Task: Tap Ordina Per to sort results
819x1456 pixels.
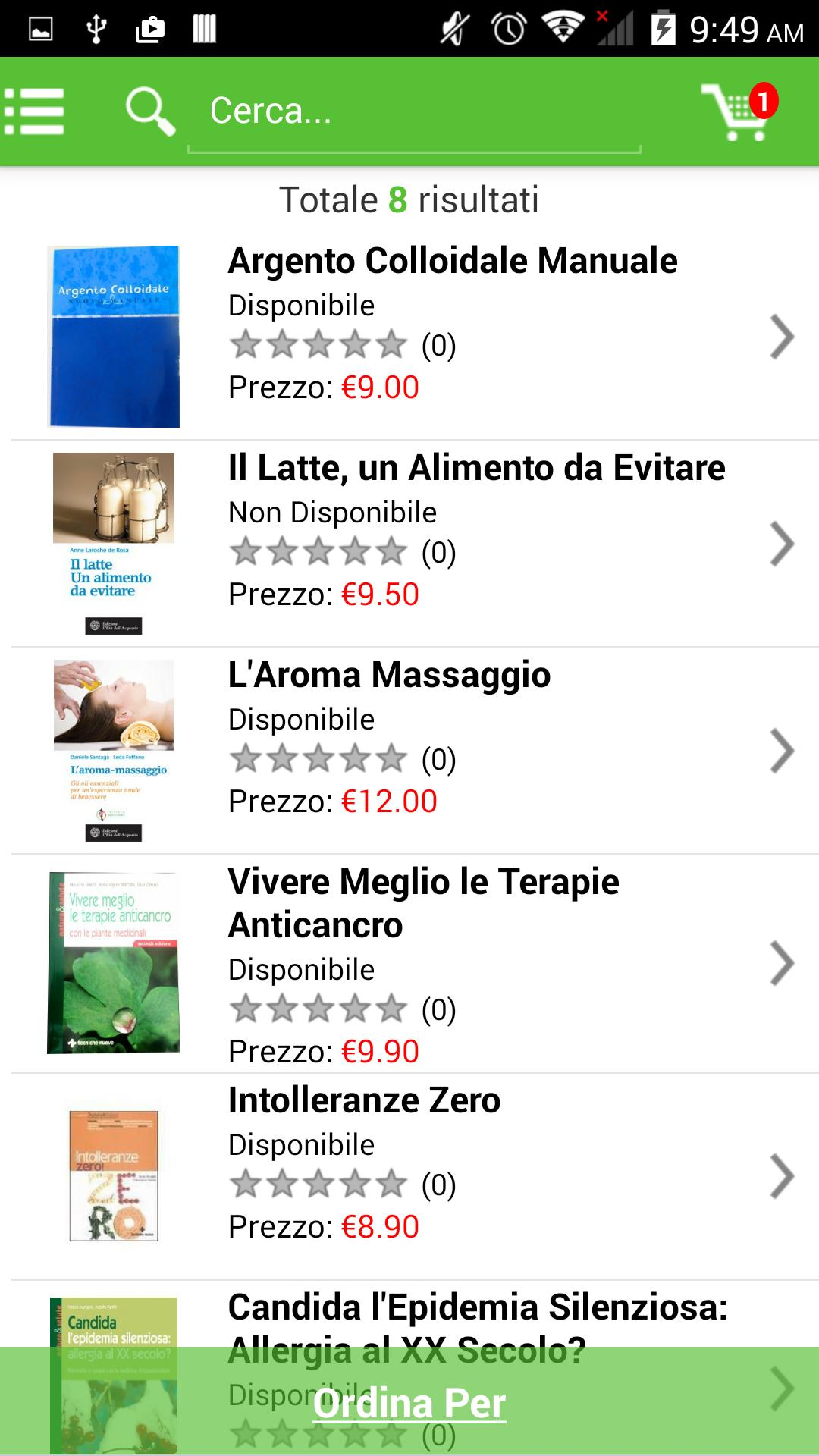Action: click(409, 1403)
